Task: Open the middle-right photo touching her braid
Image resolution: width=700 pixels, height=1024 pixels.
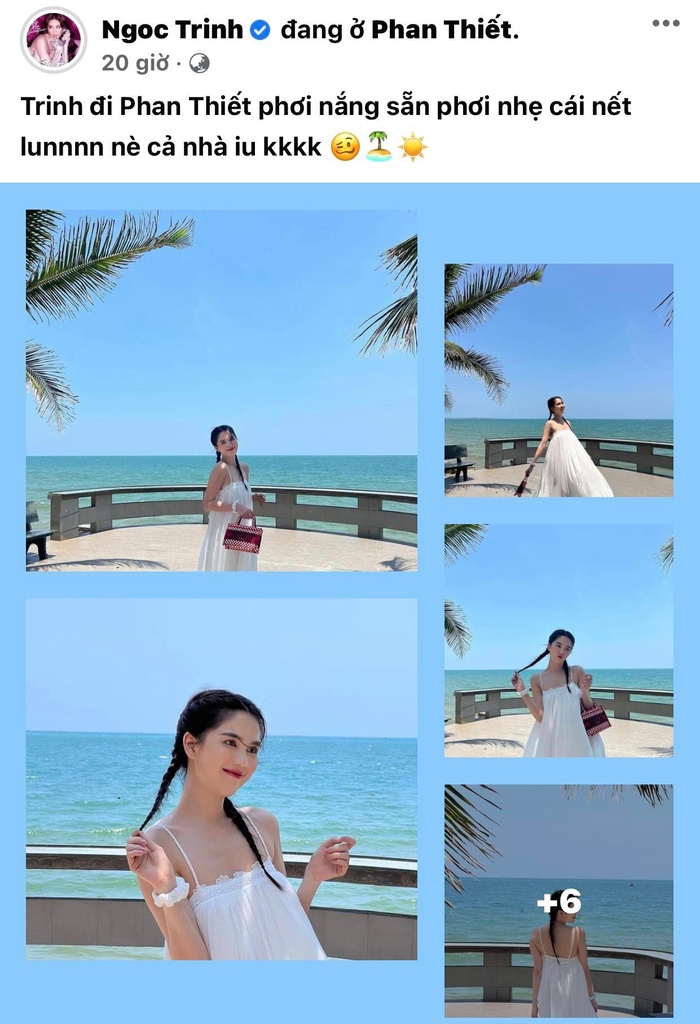Action: click(x=558, y=640)
